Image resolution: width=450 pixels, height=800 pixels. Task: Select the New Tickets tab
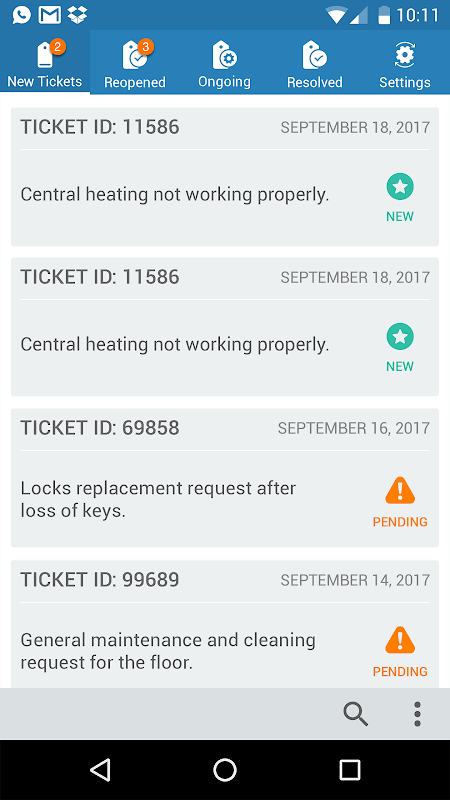(x=45, y=62)
